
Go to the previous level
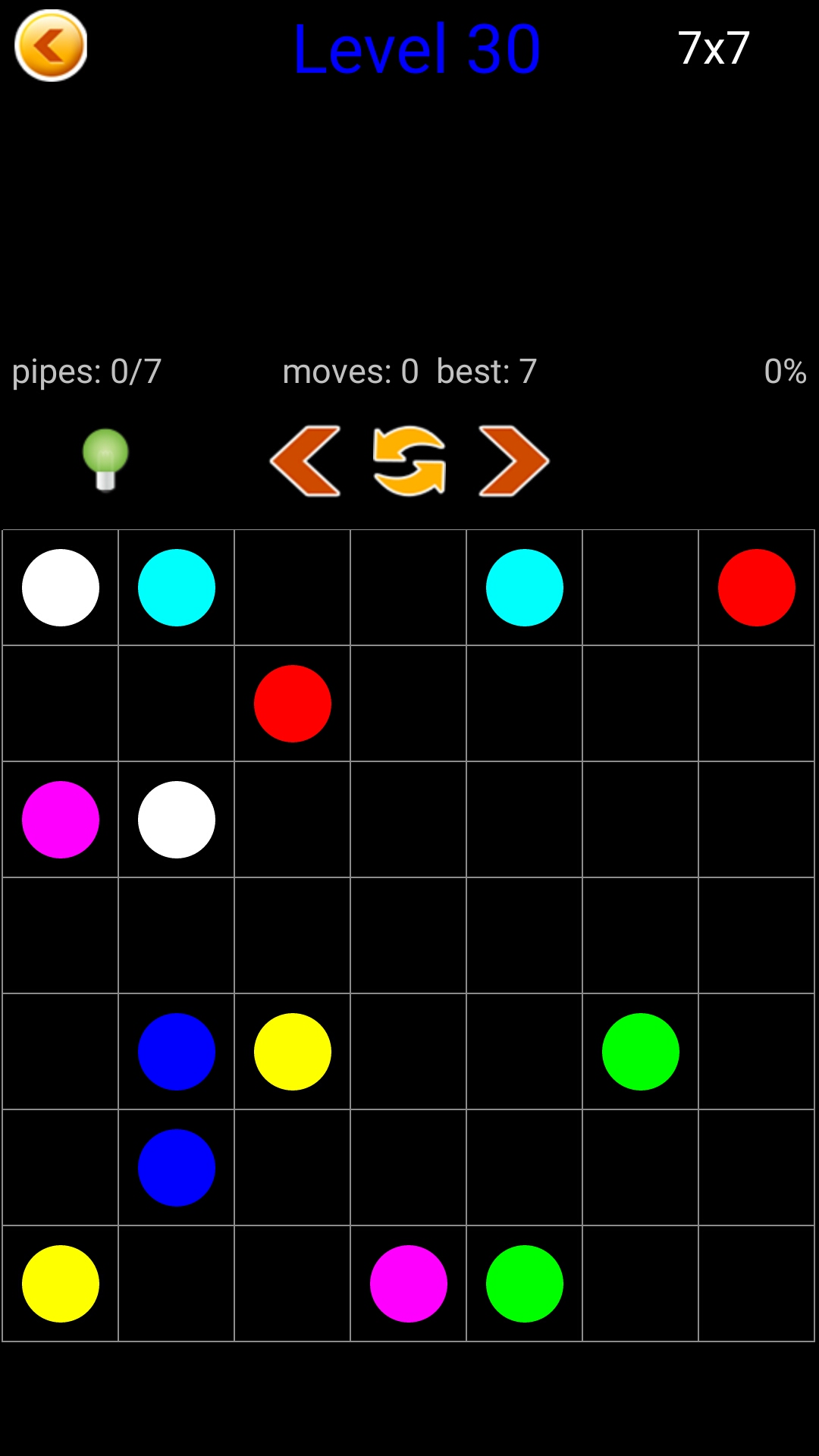pyautogui.click(x=306, y=461)
